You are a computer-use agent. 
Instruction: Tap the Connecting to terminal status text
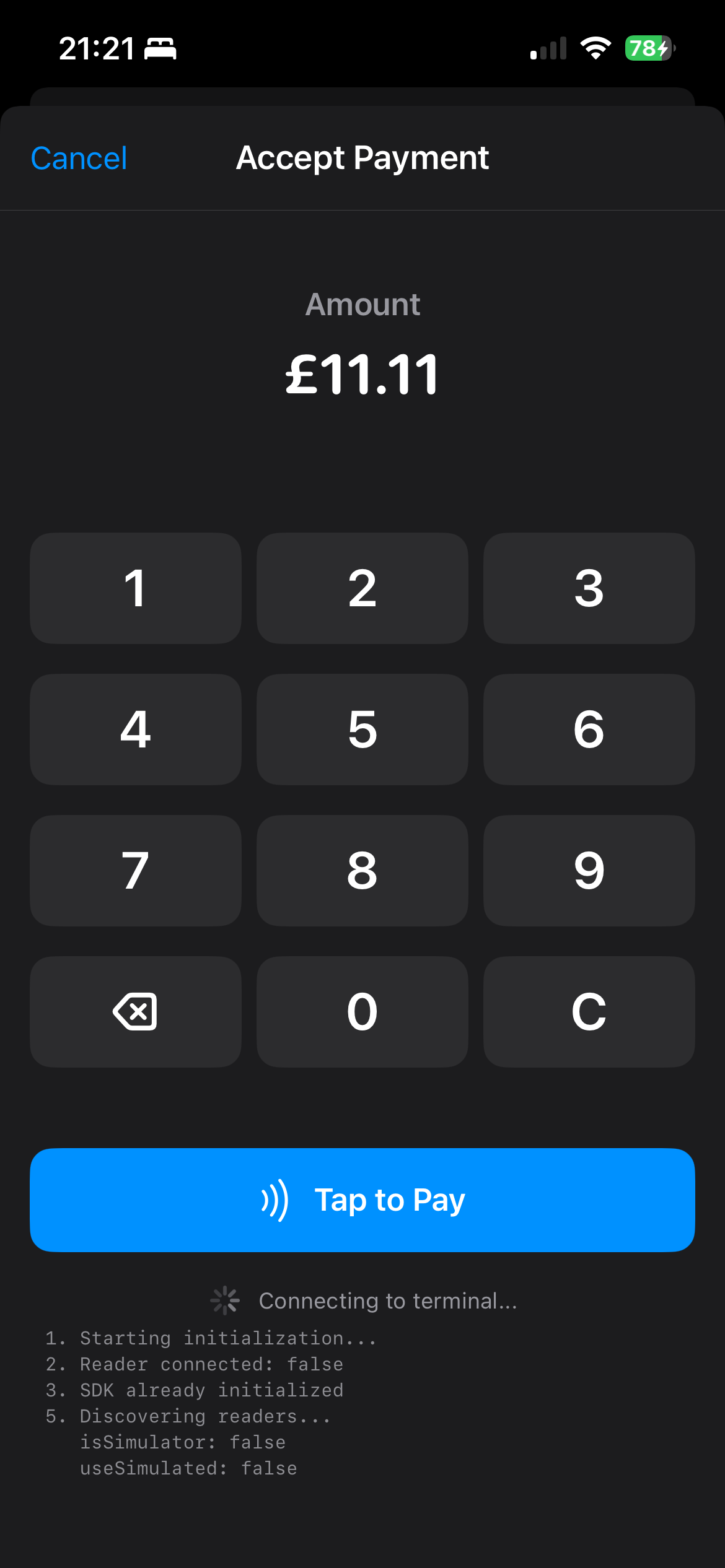(388, 1300)
